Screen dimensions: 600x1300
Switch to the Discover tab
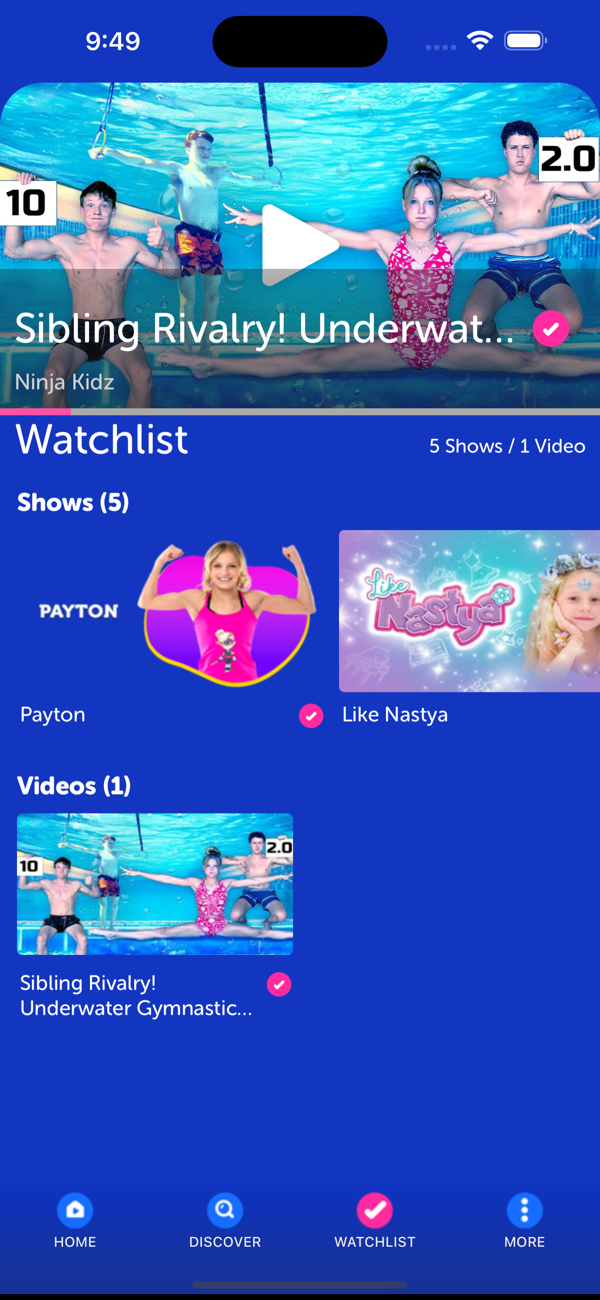tap(225, 1220)
